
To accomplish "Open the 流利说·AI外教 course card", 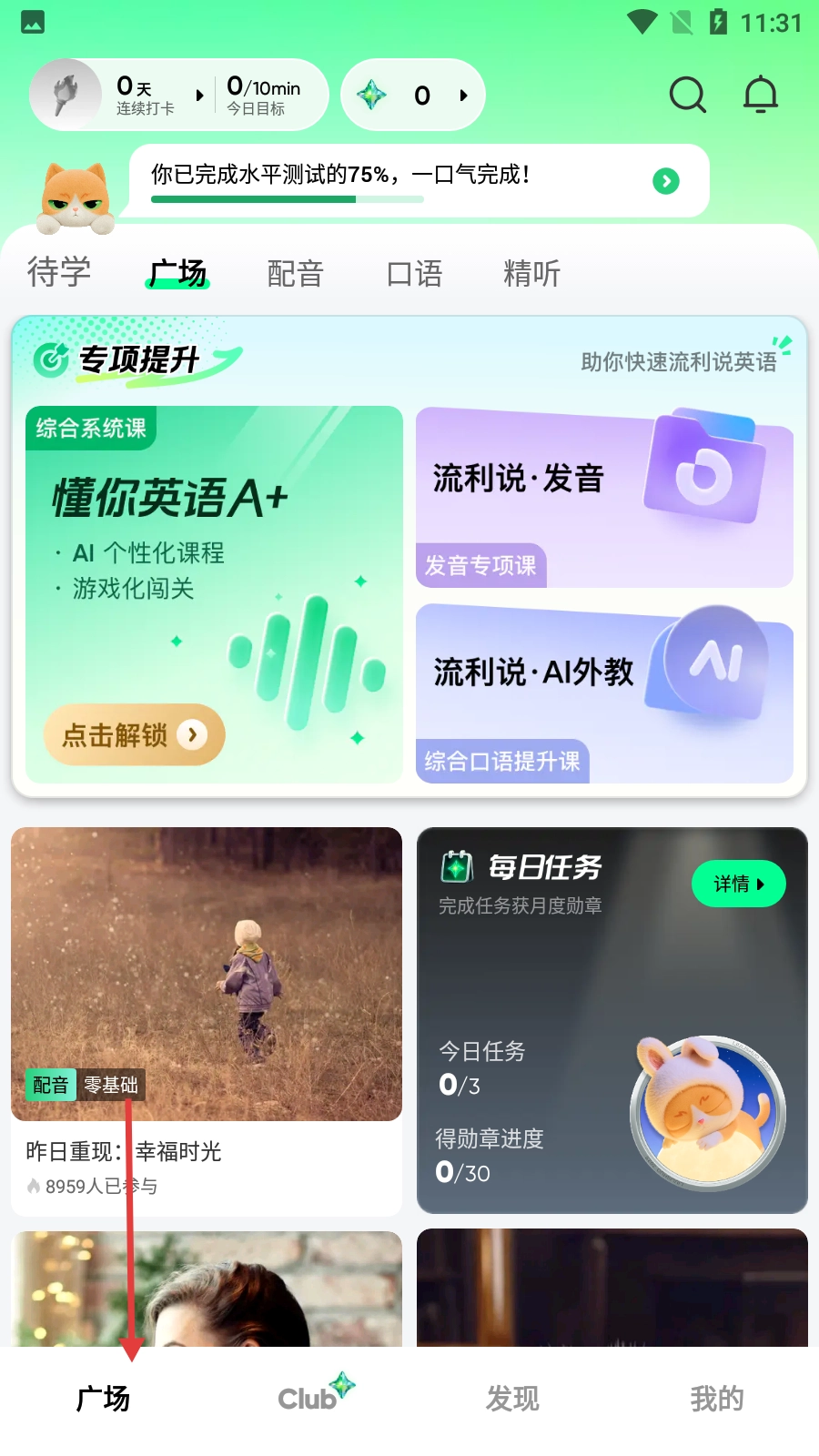I will click(x=603, y=693).
